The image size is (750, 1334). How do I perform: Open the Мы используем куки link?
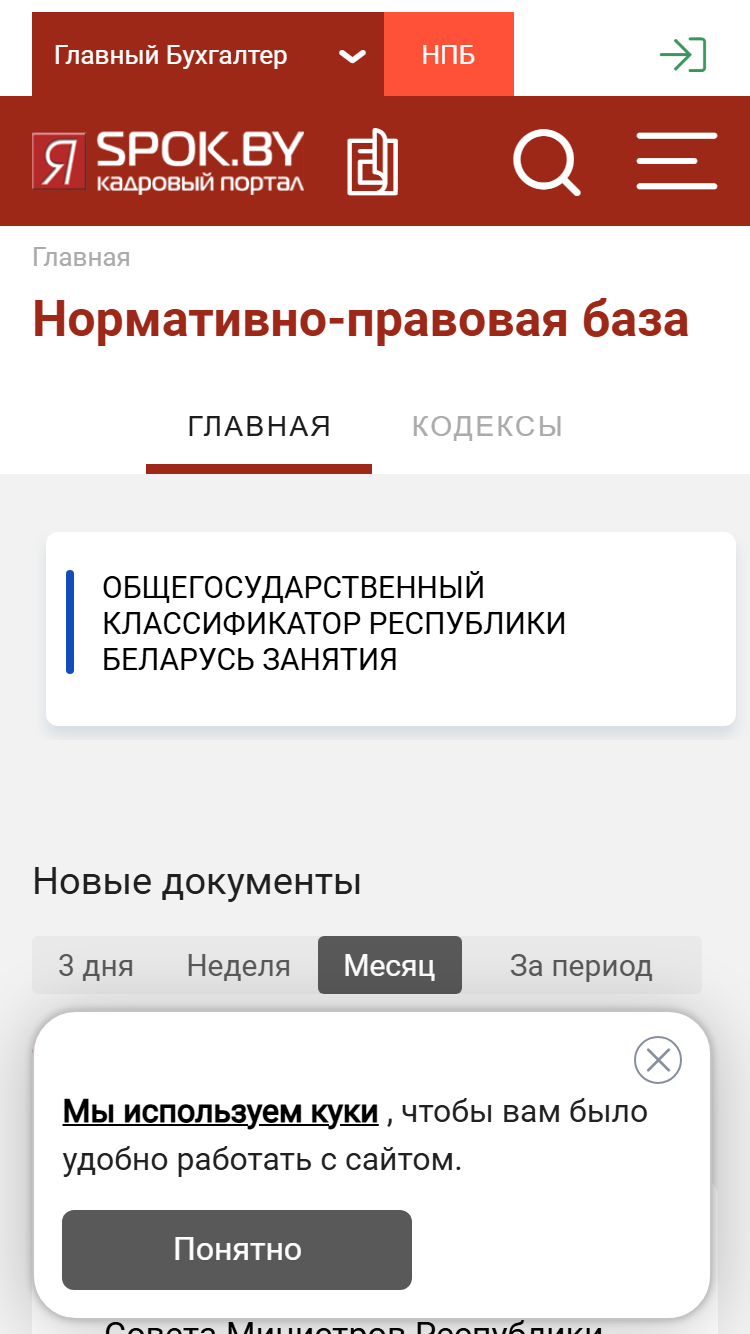(x=221, y=1111)
